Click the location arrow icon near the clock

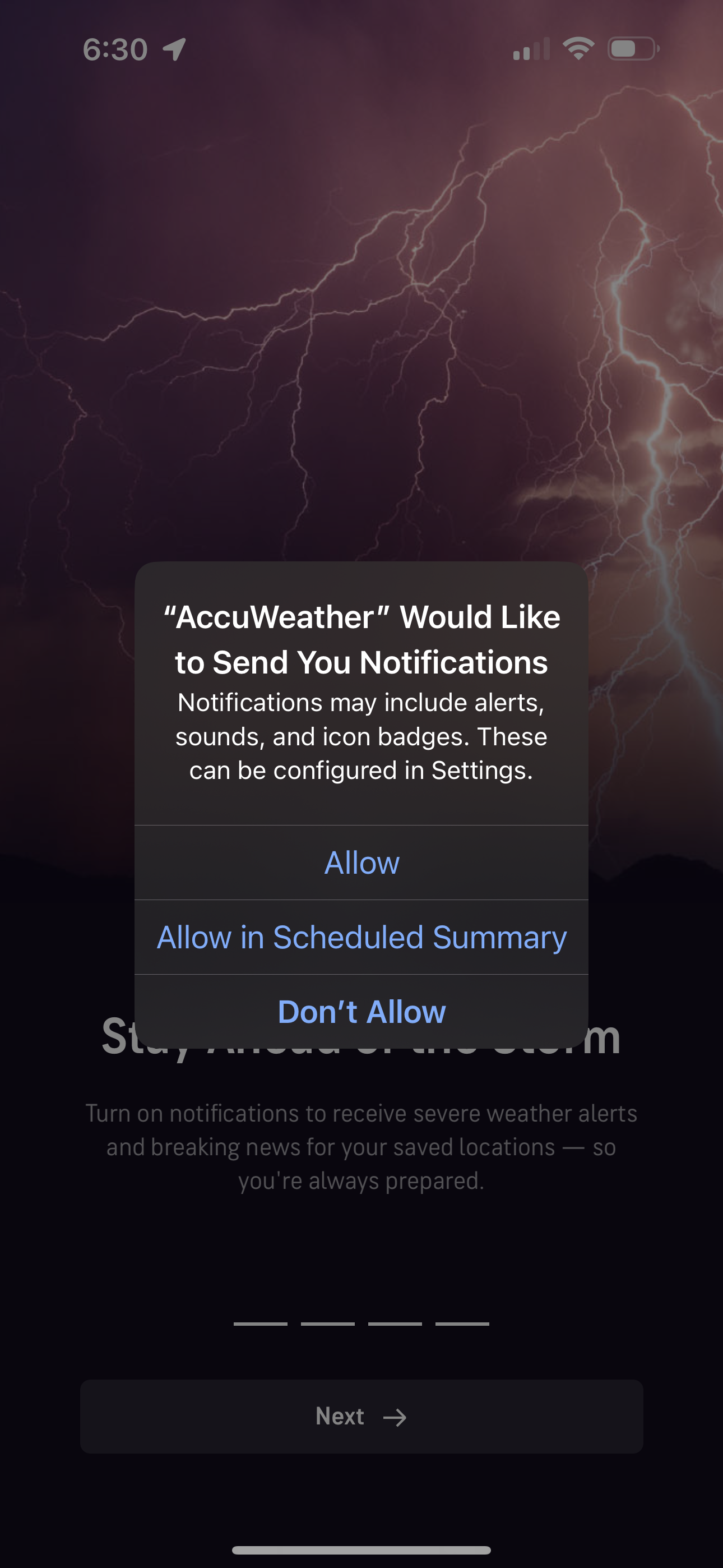[173, 49]
